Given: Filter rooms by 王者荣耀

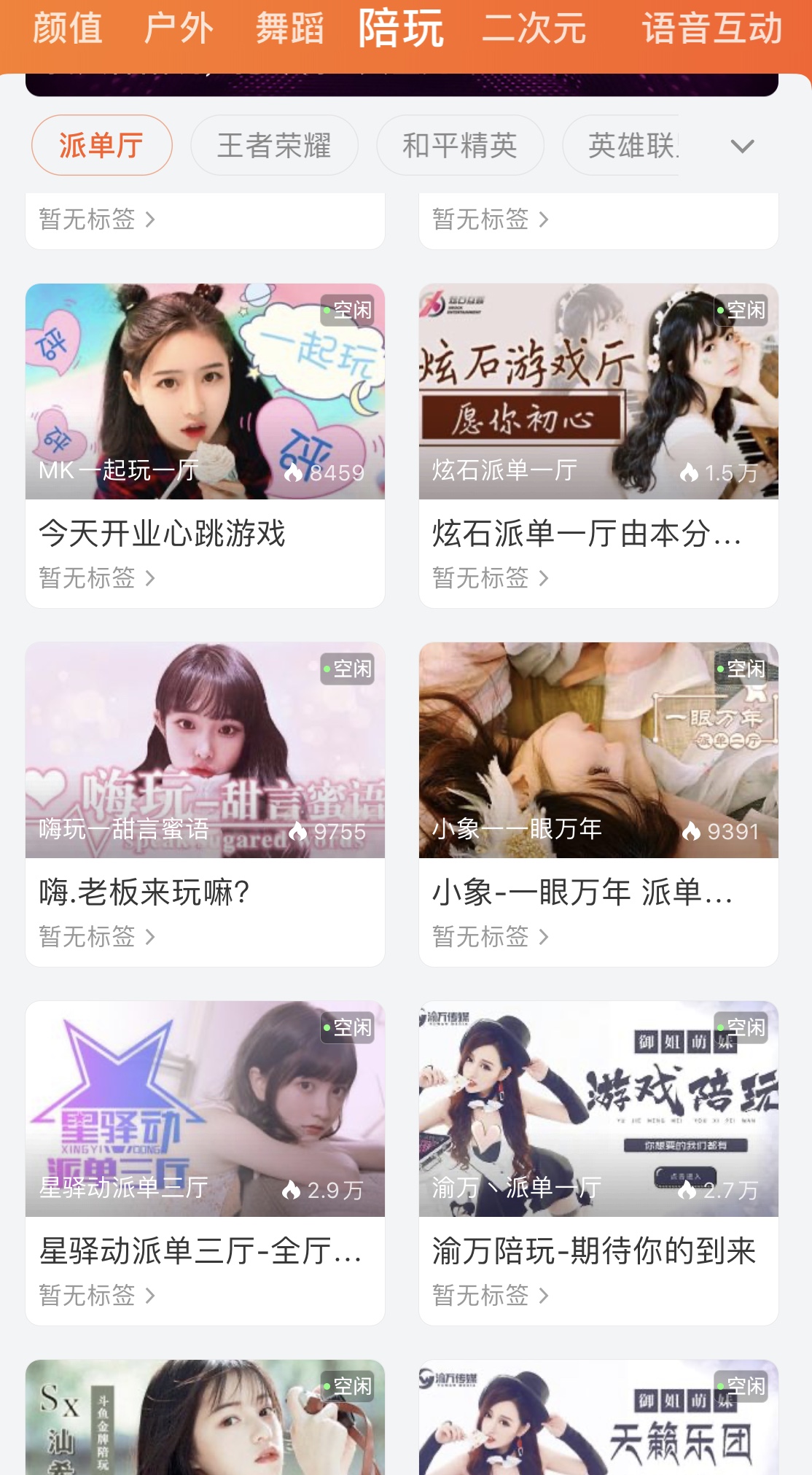Looking at the screenshot, I should (274, 145).
